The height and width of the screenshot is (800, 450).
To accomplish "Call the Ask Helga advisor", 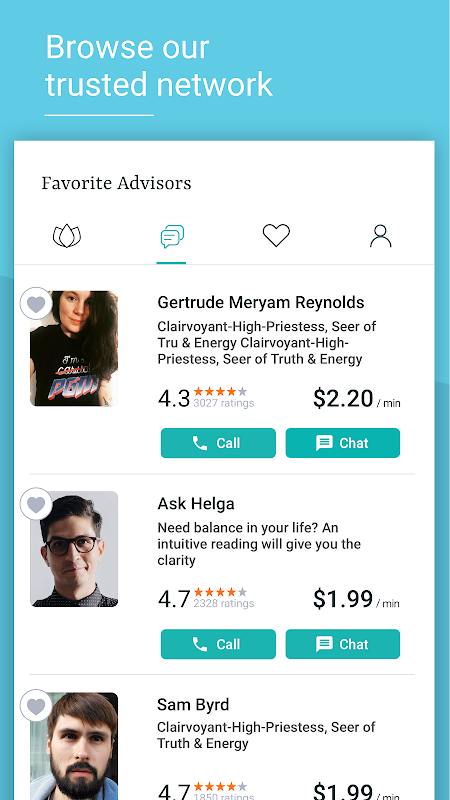I will click(x=218, y=644).
